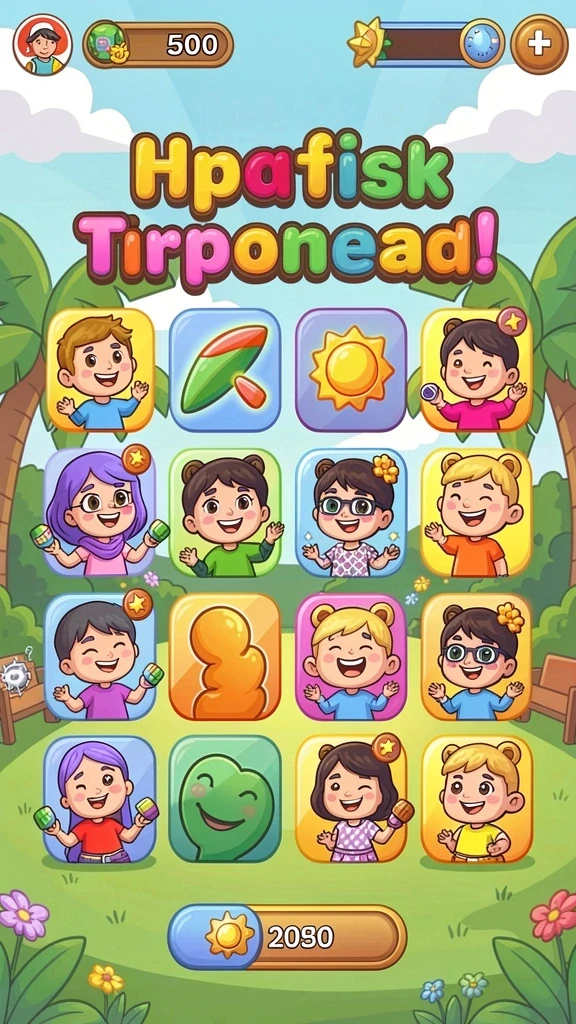The width and height of the screenshot is (576, 1024).
Task: Select the sun tile in the grid
Action: click(351, 370)
